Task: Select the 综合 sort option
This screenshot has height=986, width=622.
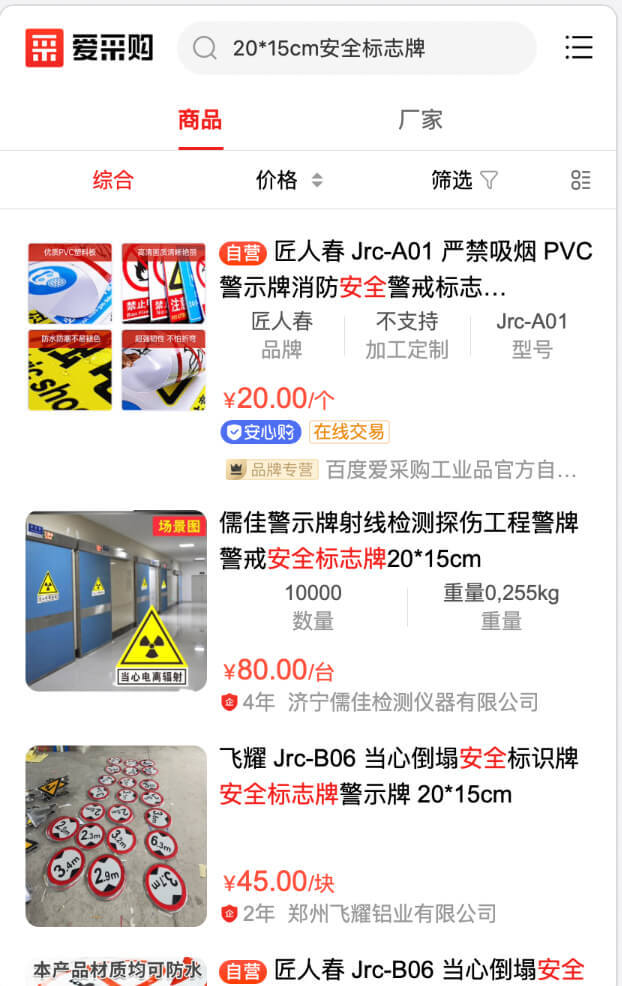Action: coord(113,180)
